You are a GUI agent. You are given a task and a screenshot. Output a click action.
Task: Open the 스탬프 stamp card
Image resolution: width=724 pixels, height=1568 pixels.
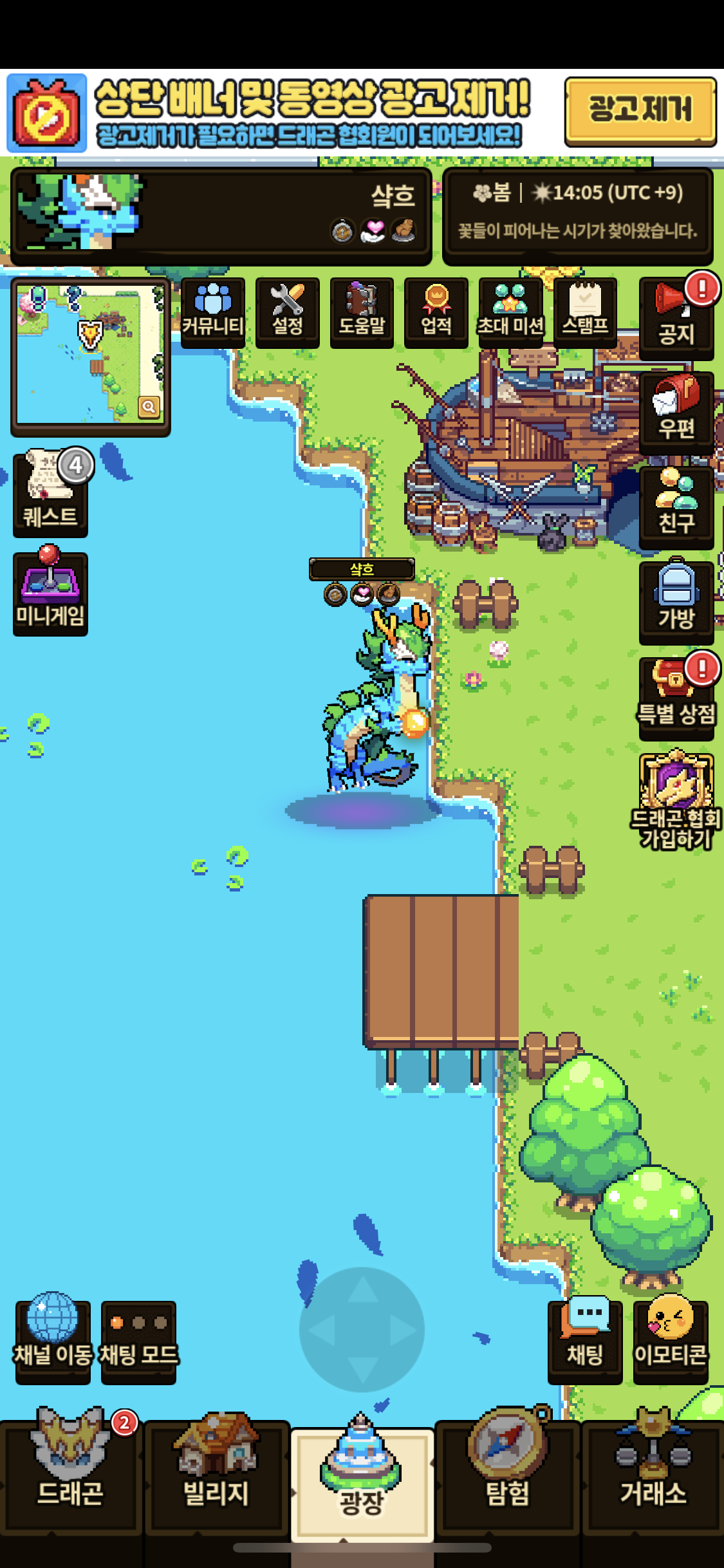585,312
